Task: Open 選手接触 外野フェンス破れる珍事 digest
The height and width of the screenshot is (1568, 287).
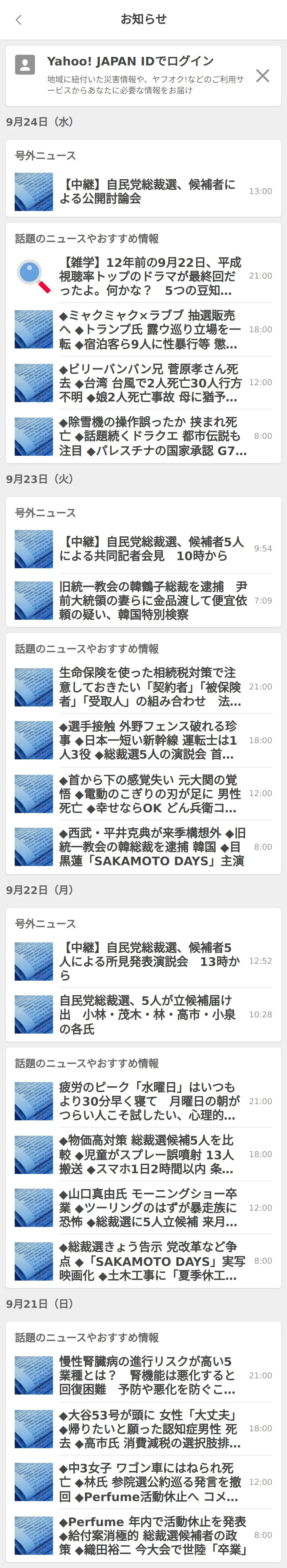Action: pyautogui.click(x=146, y=740)
